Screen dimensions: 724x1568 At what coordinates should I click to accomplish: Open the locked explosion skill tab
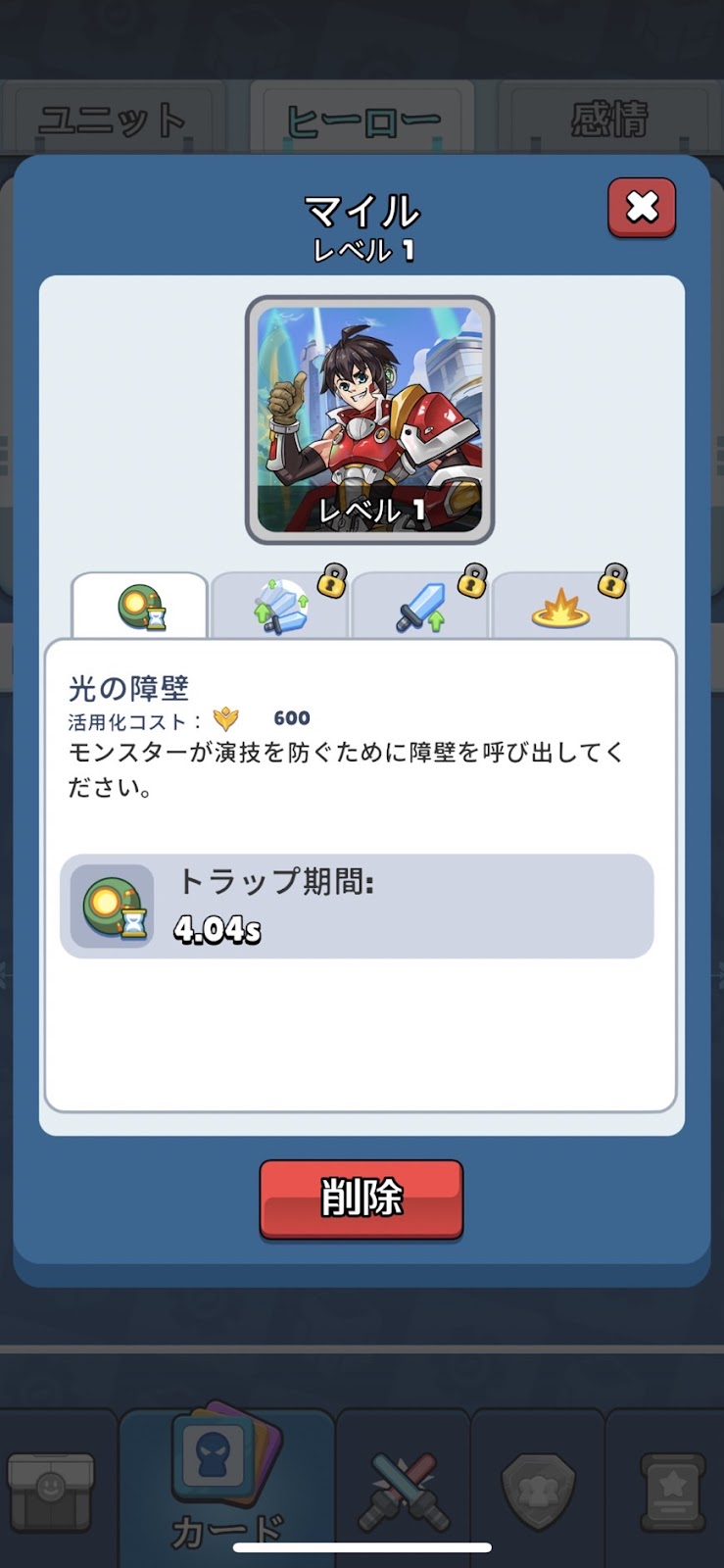560,606
